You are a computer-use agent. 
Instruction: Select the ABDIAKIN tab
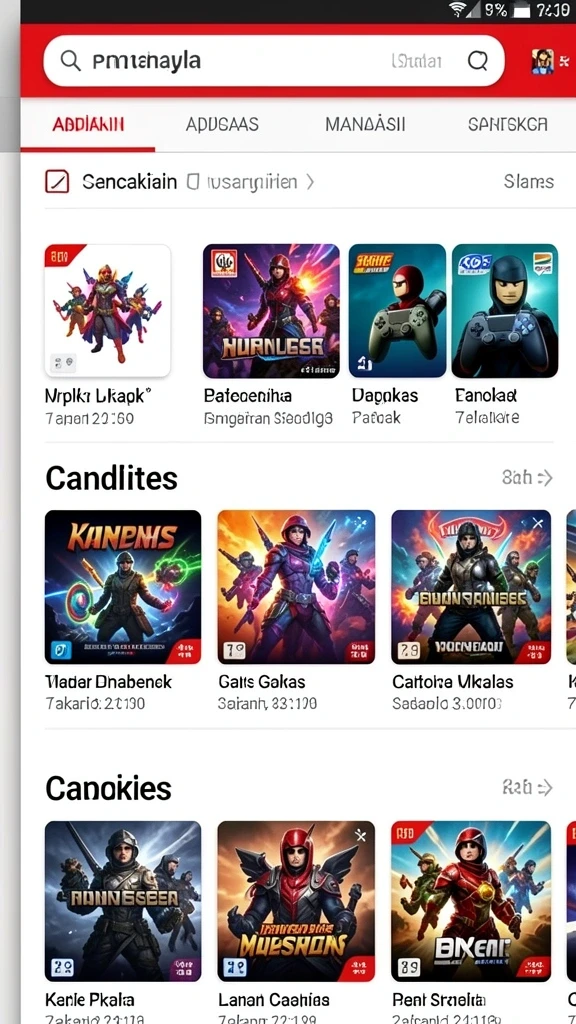point(88,124)
